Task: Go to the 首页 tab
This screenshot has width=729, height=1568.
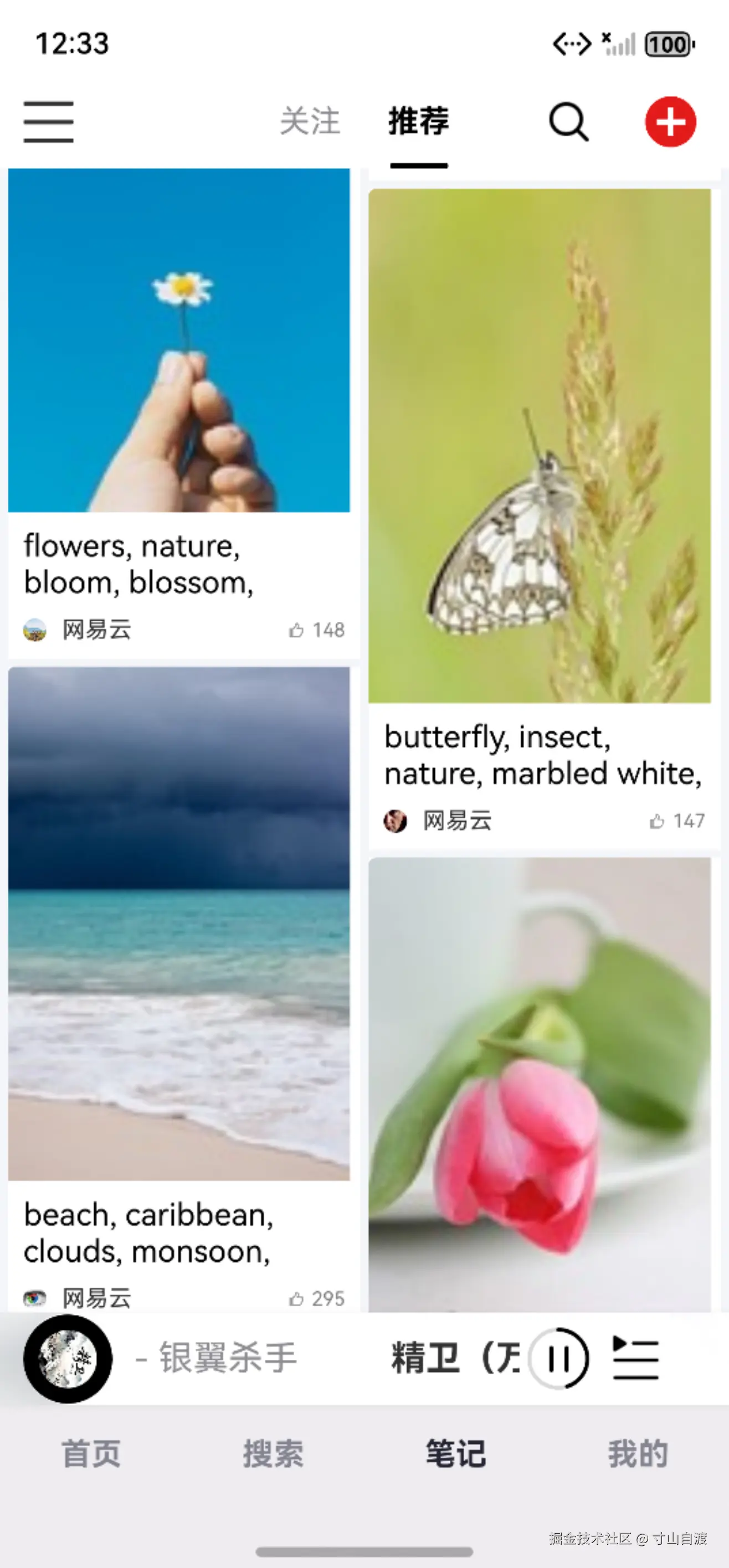Action: pyautogui.click(x=91, y=1453)
